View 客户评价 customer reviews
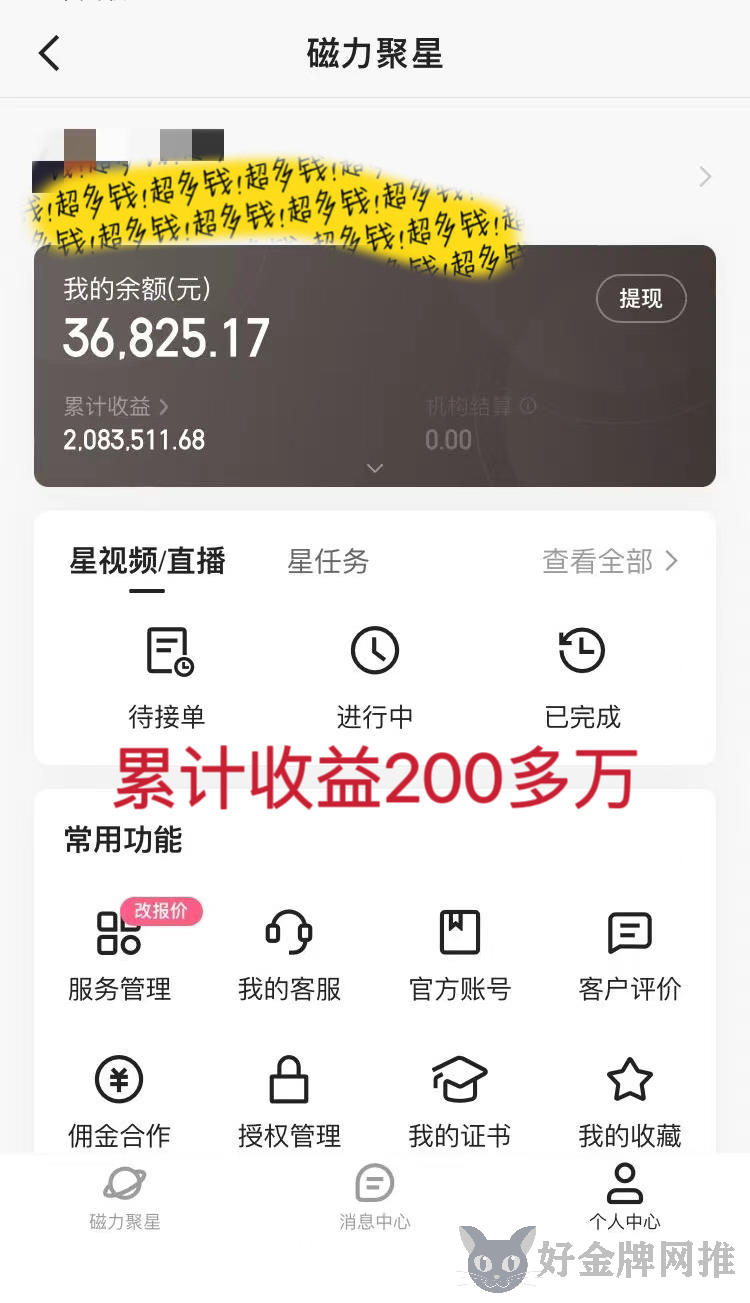Image resolution: width=750 pixels, height=1303 pixels. 630,955
